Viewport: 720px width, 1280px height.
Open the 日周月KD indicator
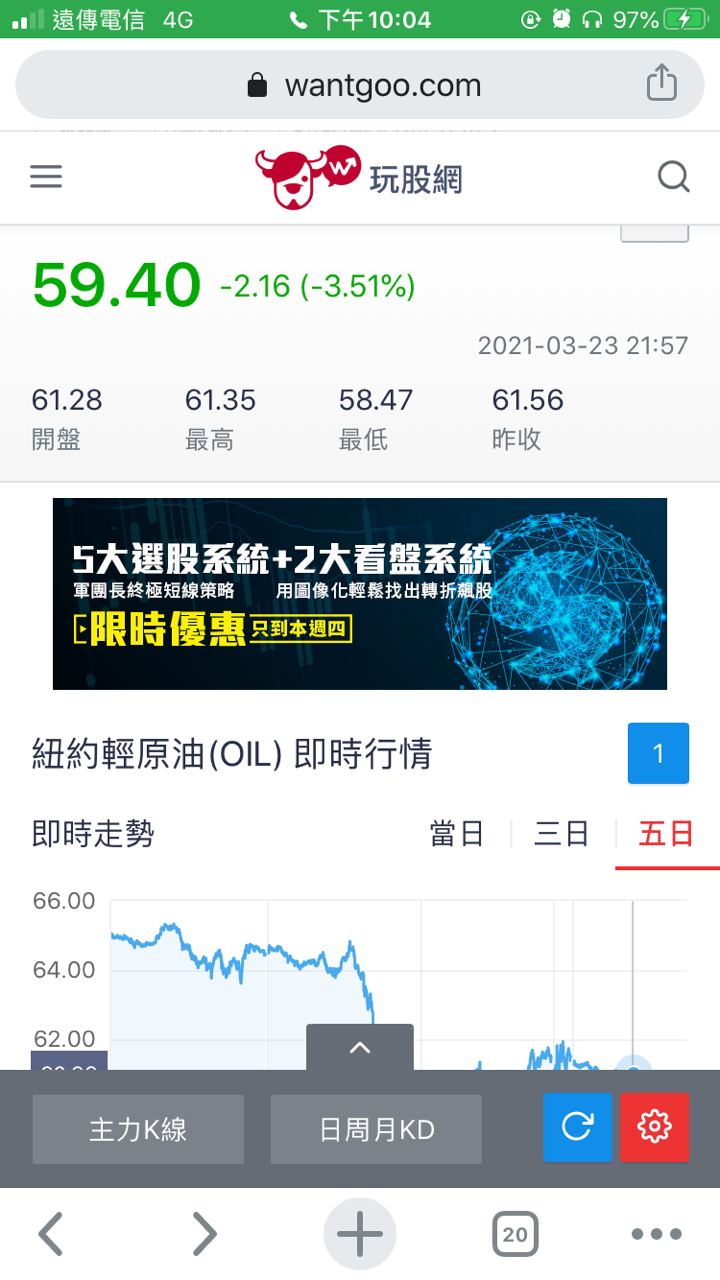coord(376,1129)
